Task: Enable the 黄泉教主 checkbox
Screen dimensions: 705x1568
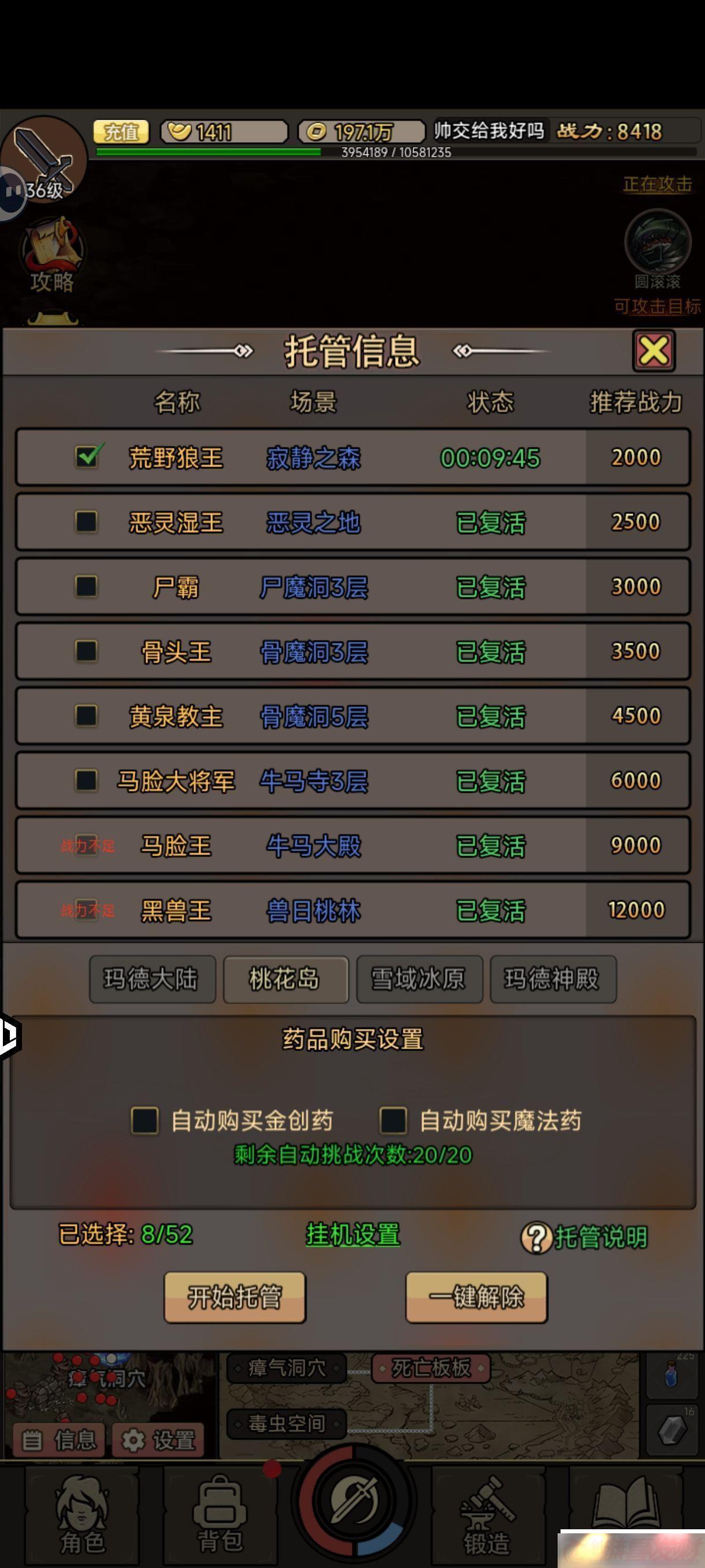Action: click(86, 715)
